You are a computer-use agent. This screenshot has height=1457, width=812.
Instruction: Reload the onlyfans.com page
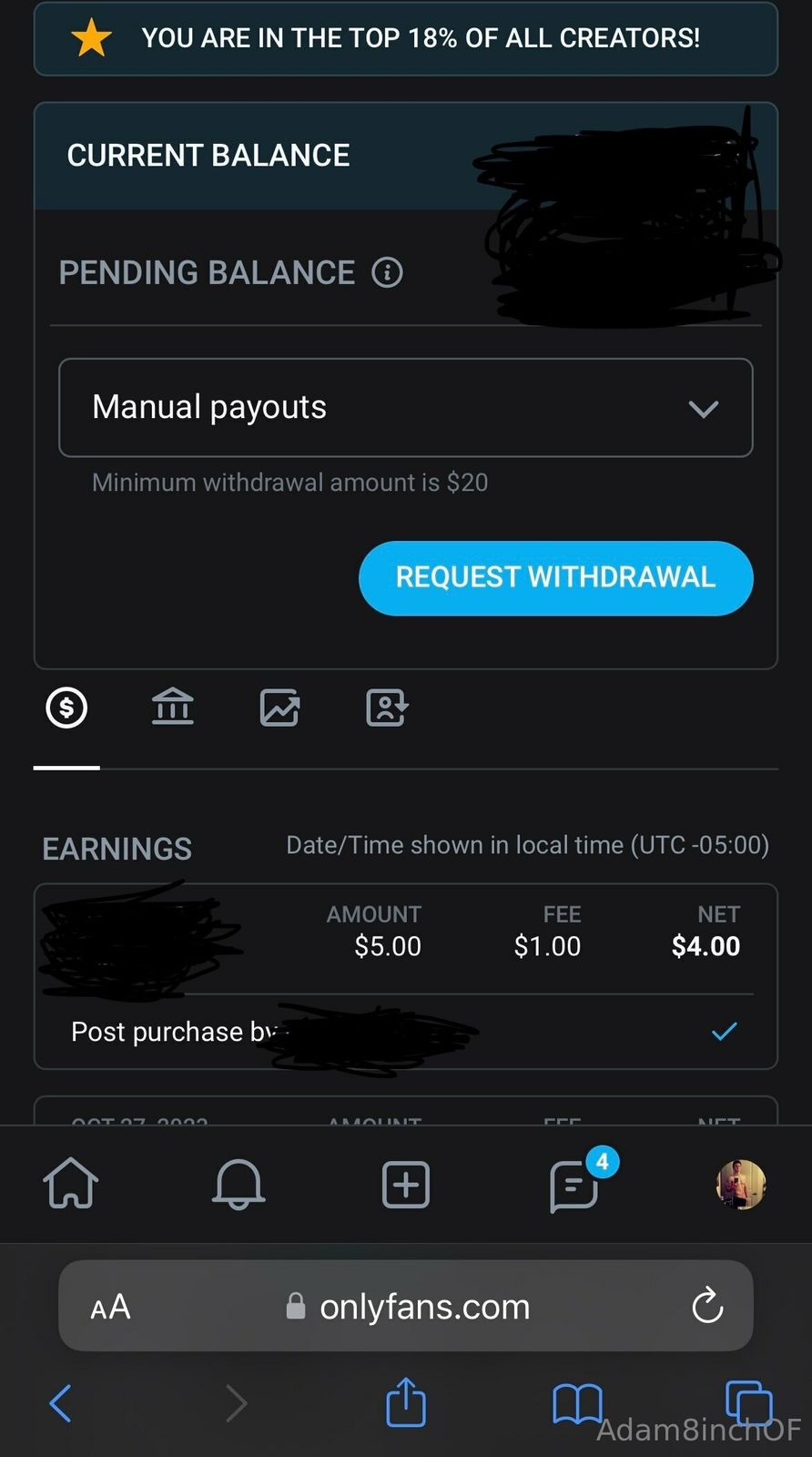click(707, 1306)
